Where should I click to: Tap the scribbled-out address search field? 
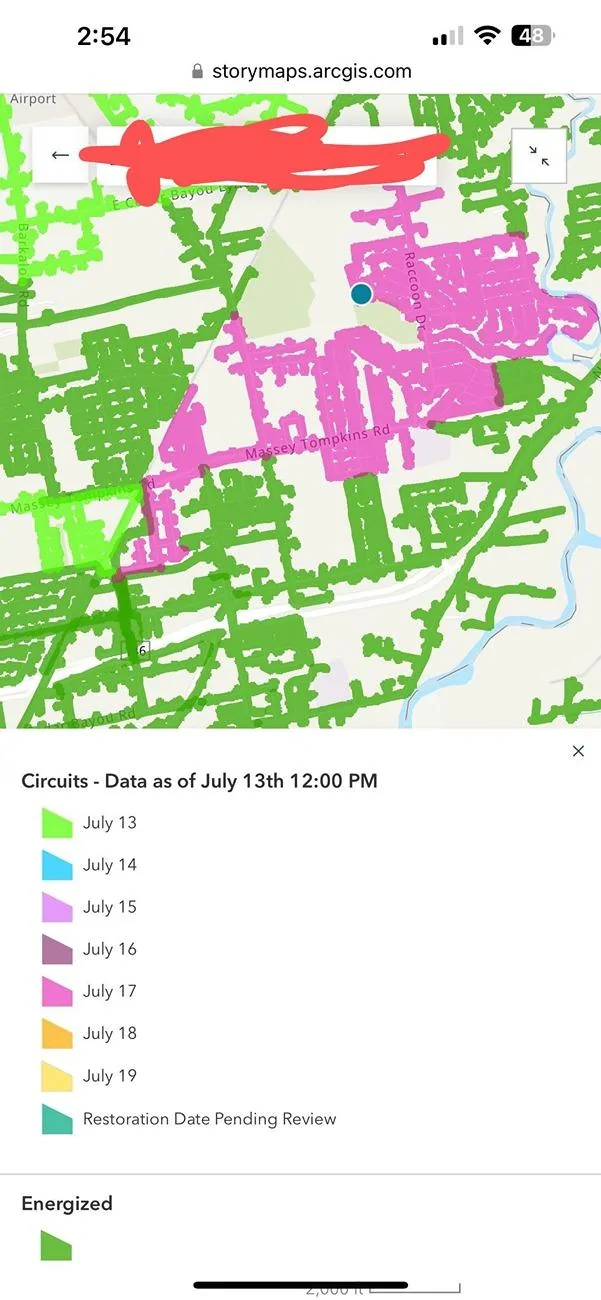pyautogui.click(x=266, y=155)
